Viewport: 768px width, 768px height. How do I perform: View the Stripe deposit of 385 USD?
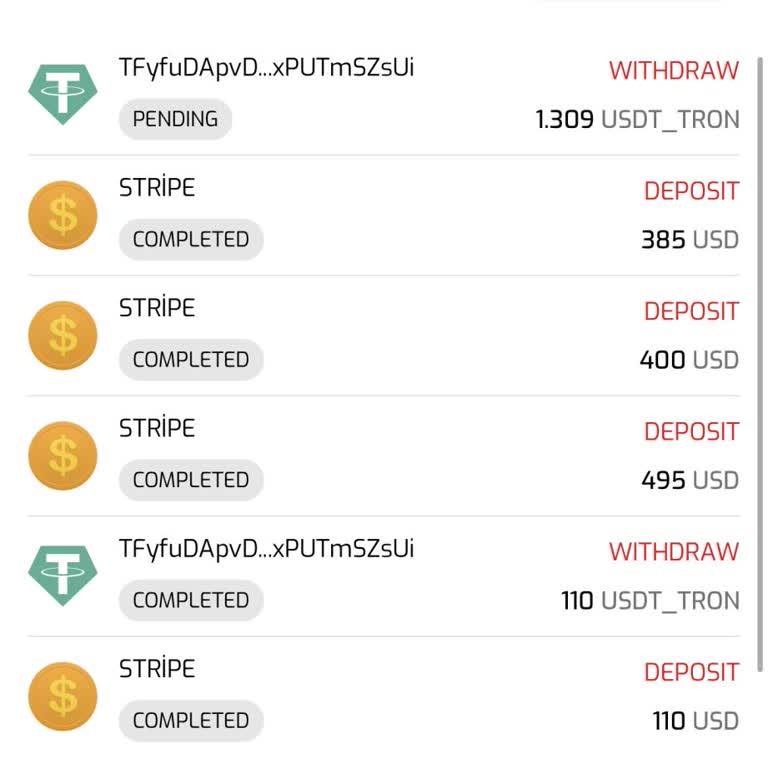pyautogui.click(x=384, y=215)
